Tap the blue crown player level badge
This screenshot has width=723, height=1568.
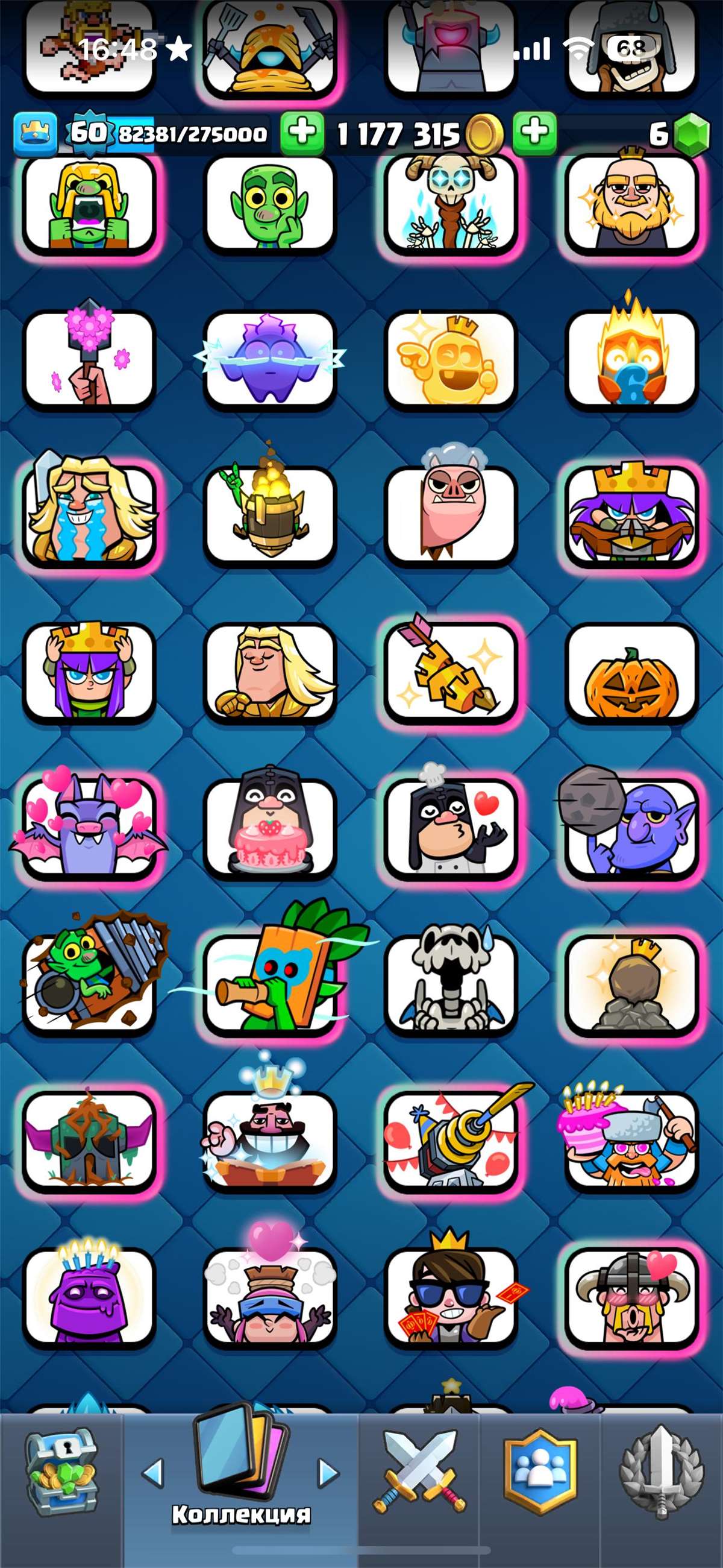(36, 133)
